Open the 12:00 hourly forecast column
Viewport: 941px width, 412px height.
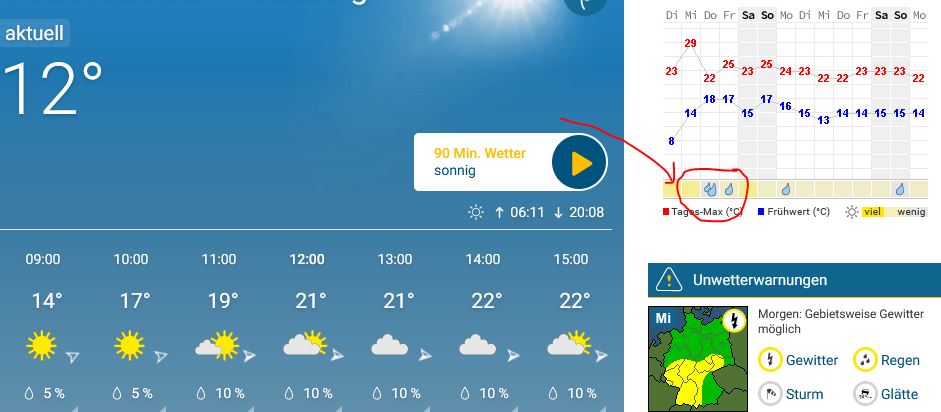[x=307, y=325]
